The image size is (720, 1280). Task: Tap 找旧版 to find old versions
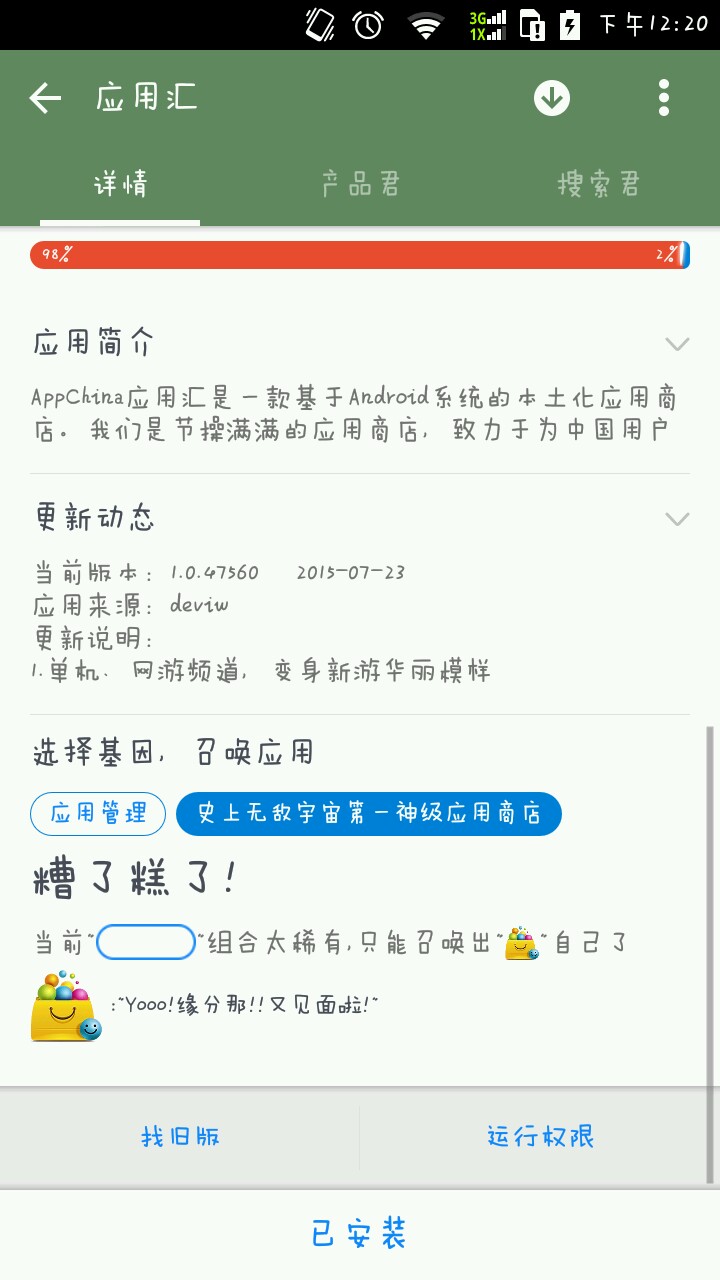click(x=180, y=1137)
